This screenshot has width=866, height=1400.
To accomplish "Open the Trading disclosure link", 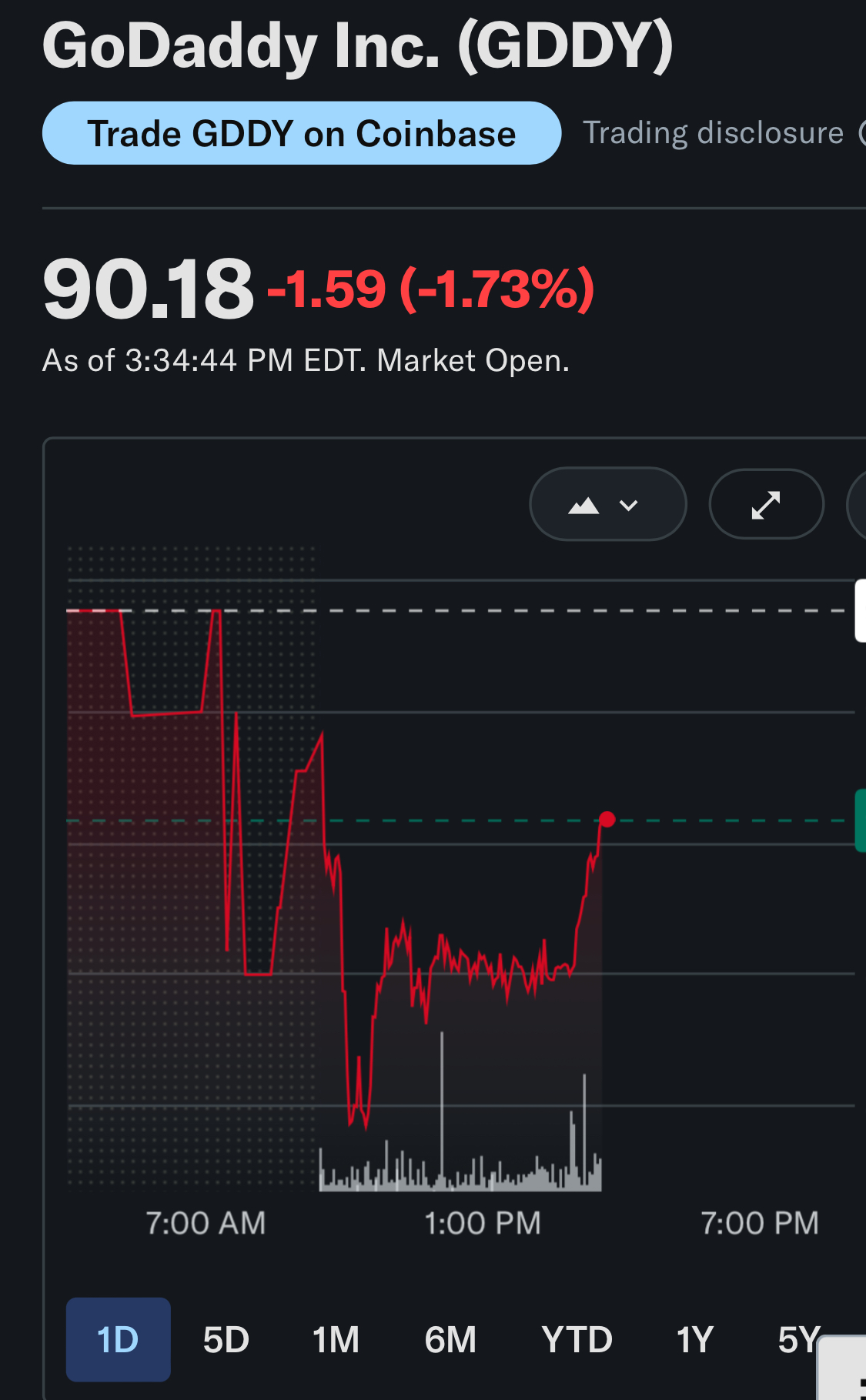I will (713, 133).
